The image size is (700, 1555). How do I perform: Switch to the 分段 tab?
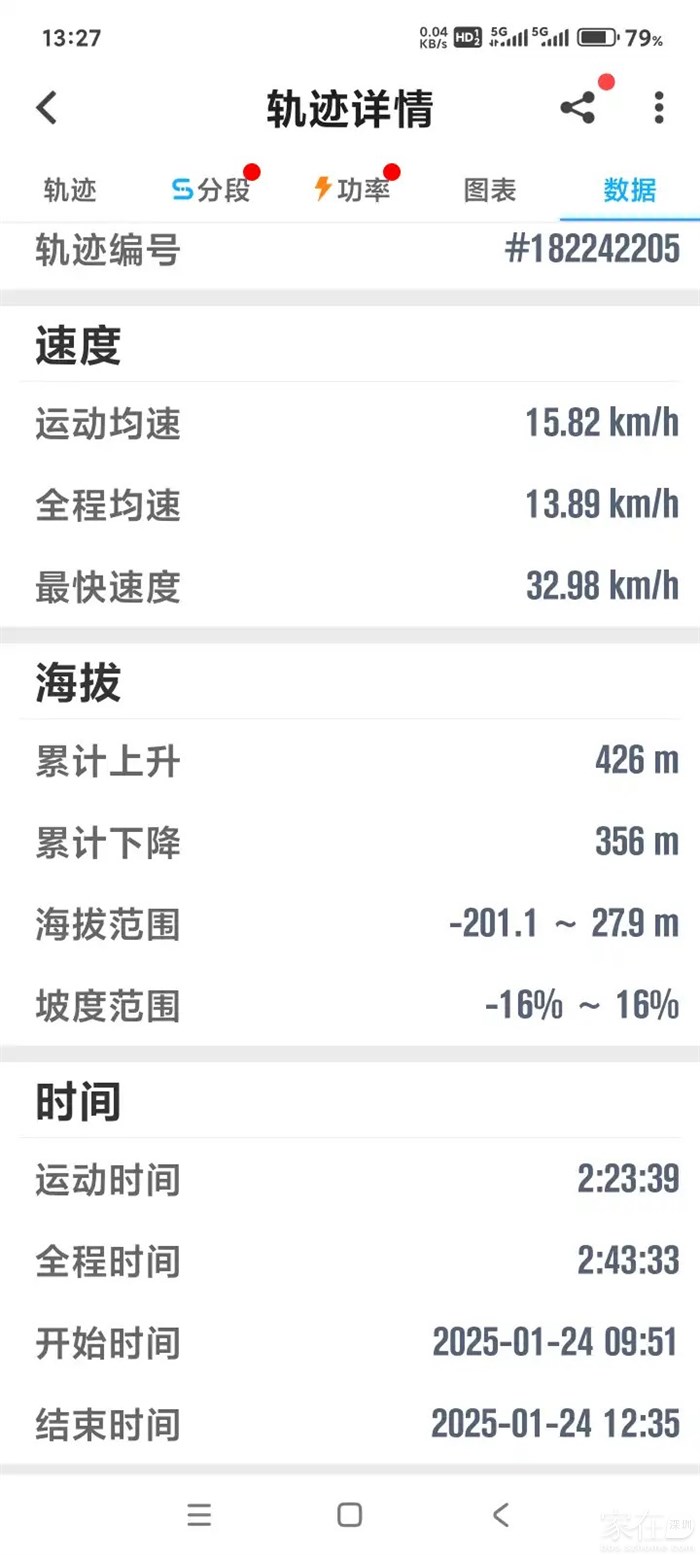point(212,190)
